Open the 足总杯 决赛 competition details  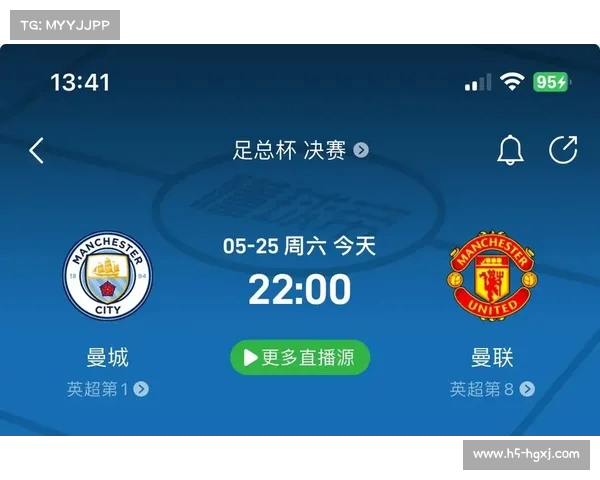click(x=300, y=150)
